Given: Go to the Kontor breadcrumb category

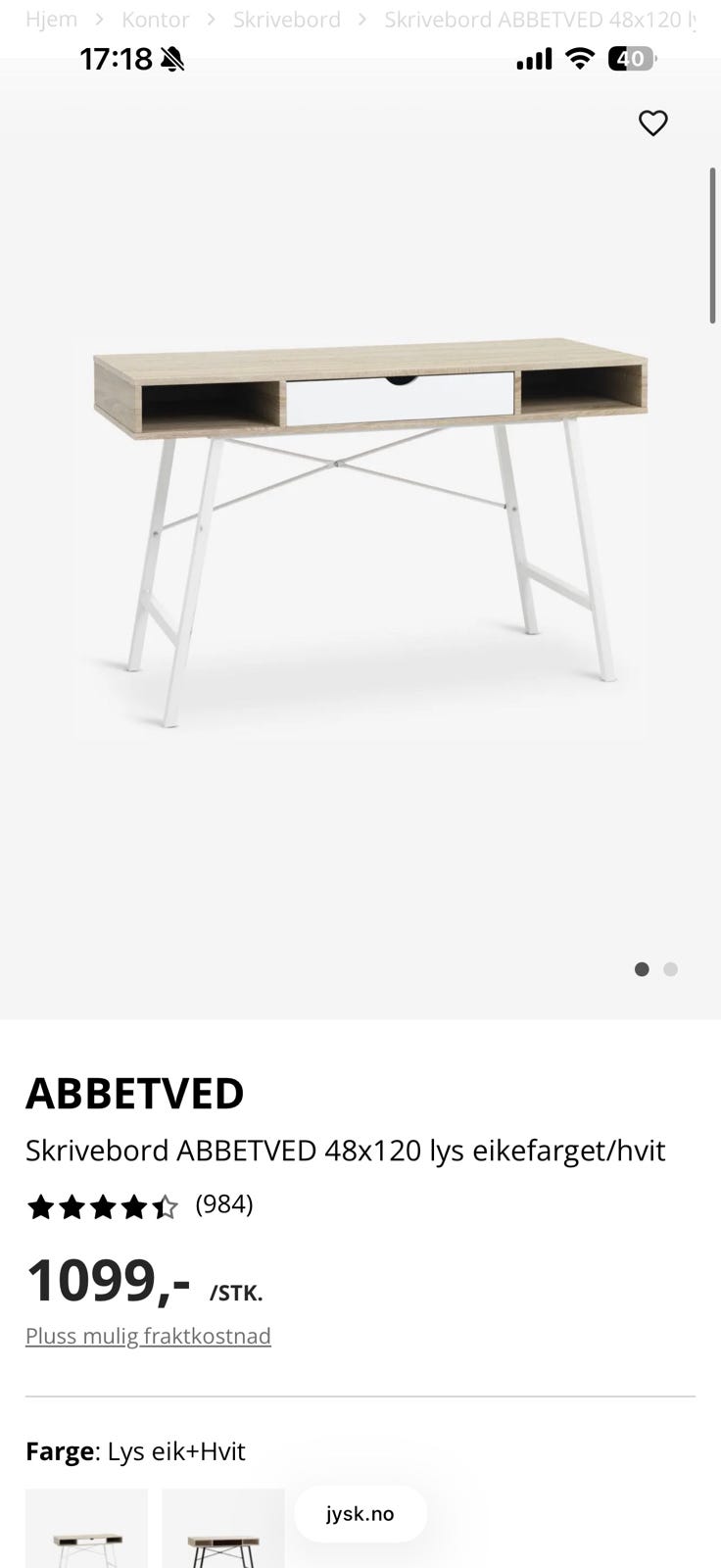Looking at the screenshot, I should tap(156, 20).
